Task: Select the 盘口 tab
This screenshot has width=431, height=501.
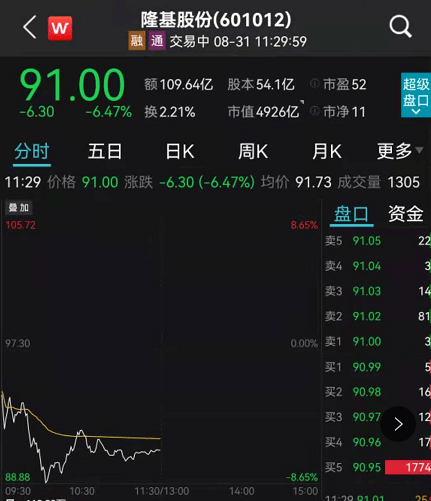Action: 351,215
